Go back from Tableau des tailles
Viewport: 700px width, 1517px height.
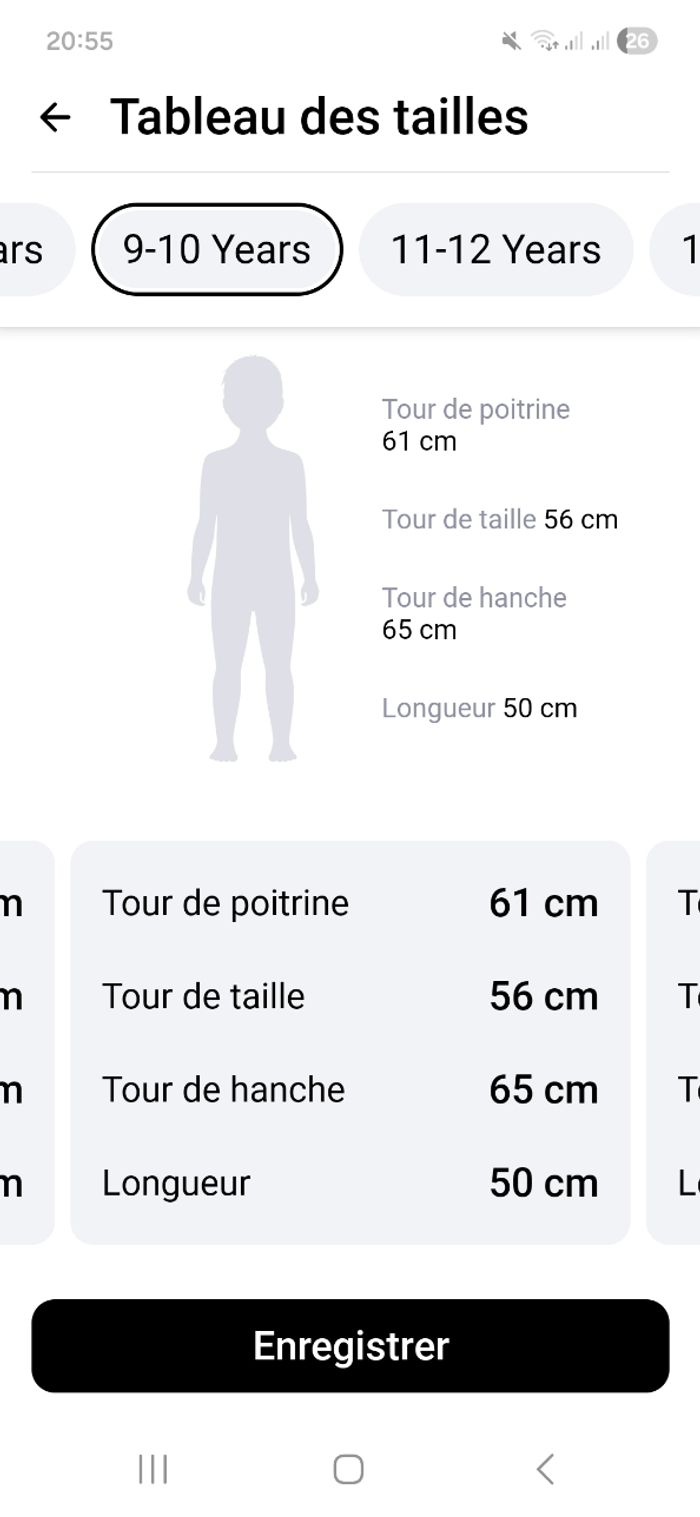55,117
